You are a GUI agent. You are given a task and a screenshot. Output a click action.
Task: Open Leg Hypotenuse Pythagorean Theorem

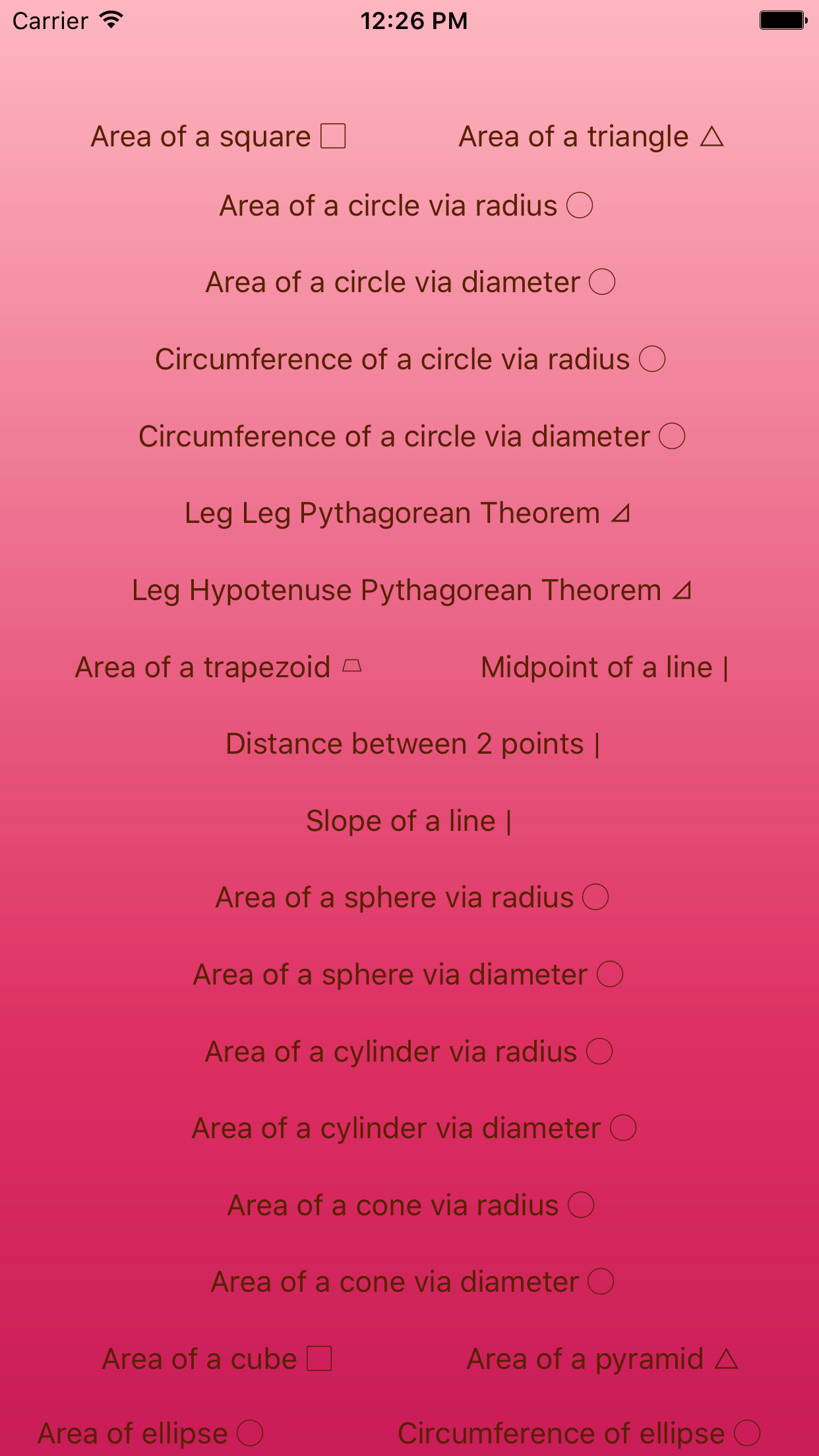[x=411, y=590]
